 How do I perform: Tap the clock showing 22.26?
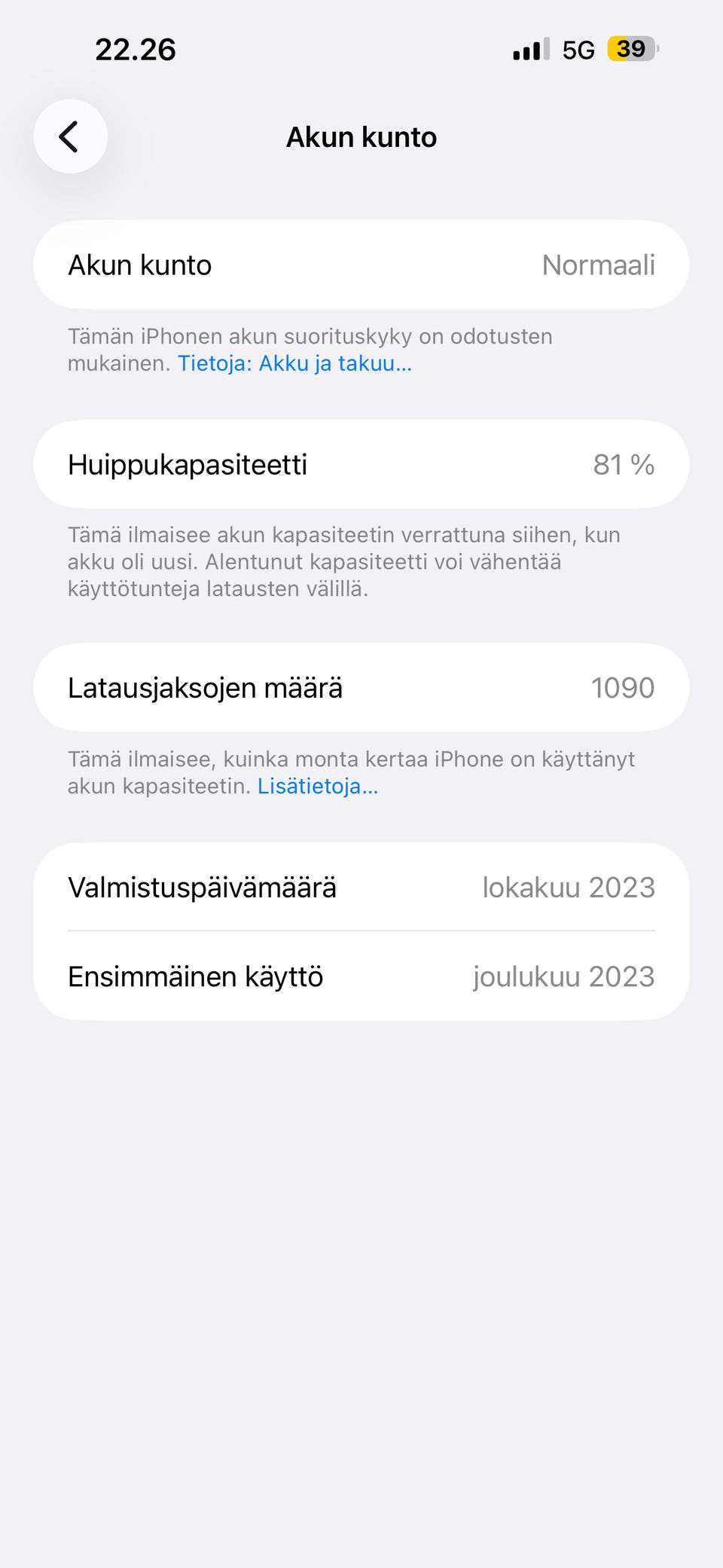pos(136,48)
